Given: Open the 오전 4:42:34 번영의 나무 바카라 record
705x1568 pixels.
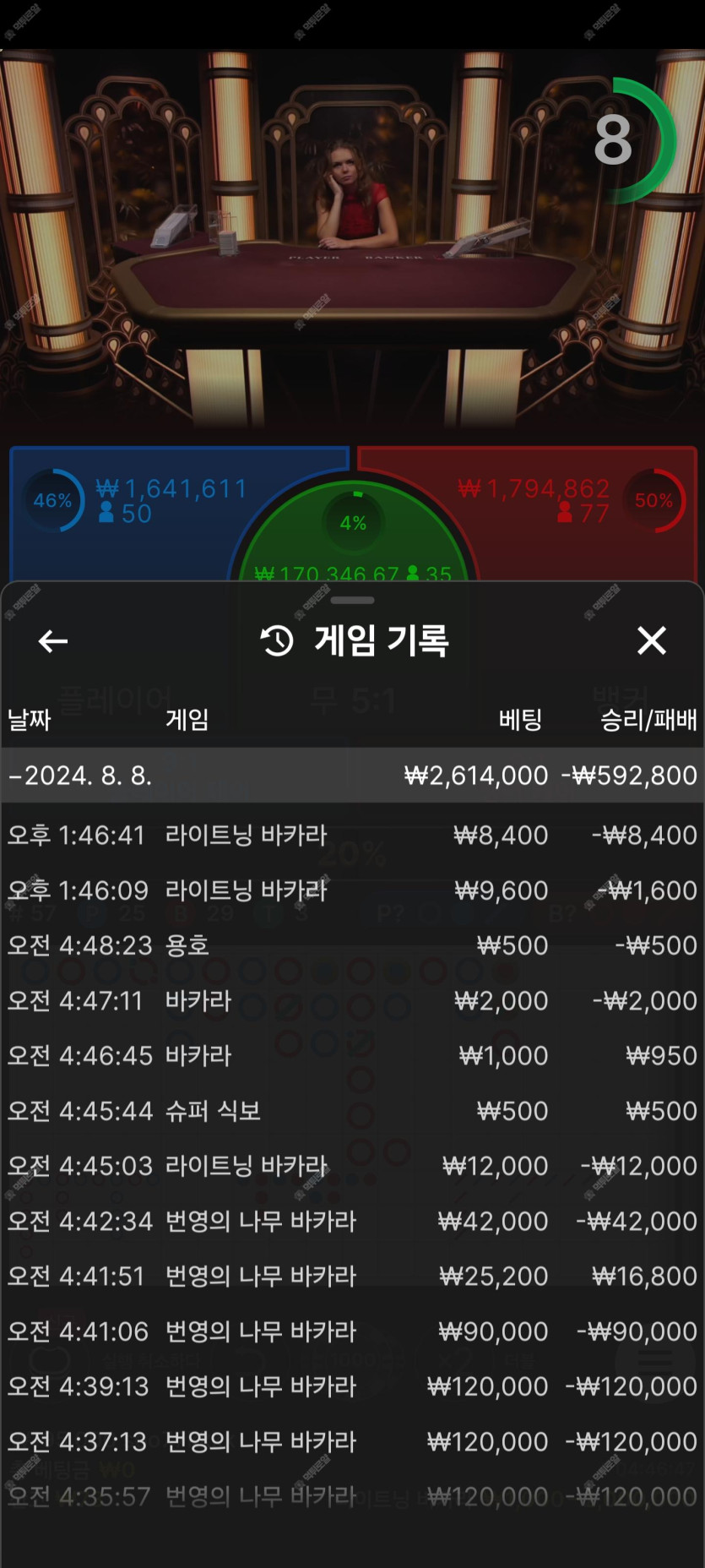Looking at the screenshot, I should [352, 1221].
